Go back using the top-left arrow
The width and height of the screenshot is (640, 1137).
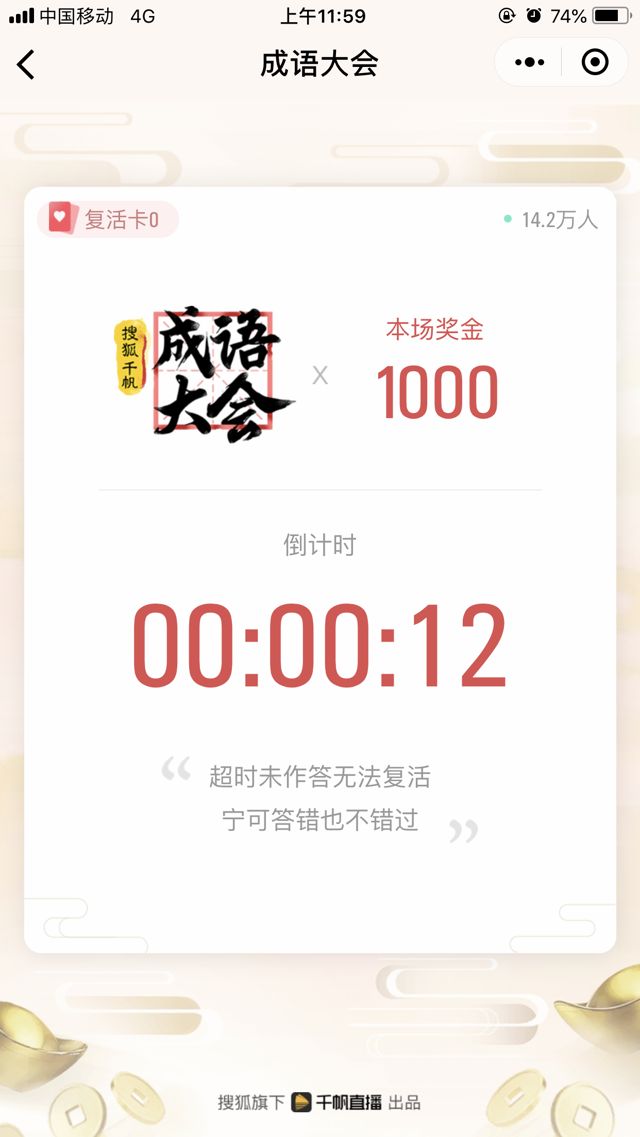click(27, 64)
